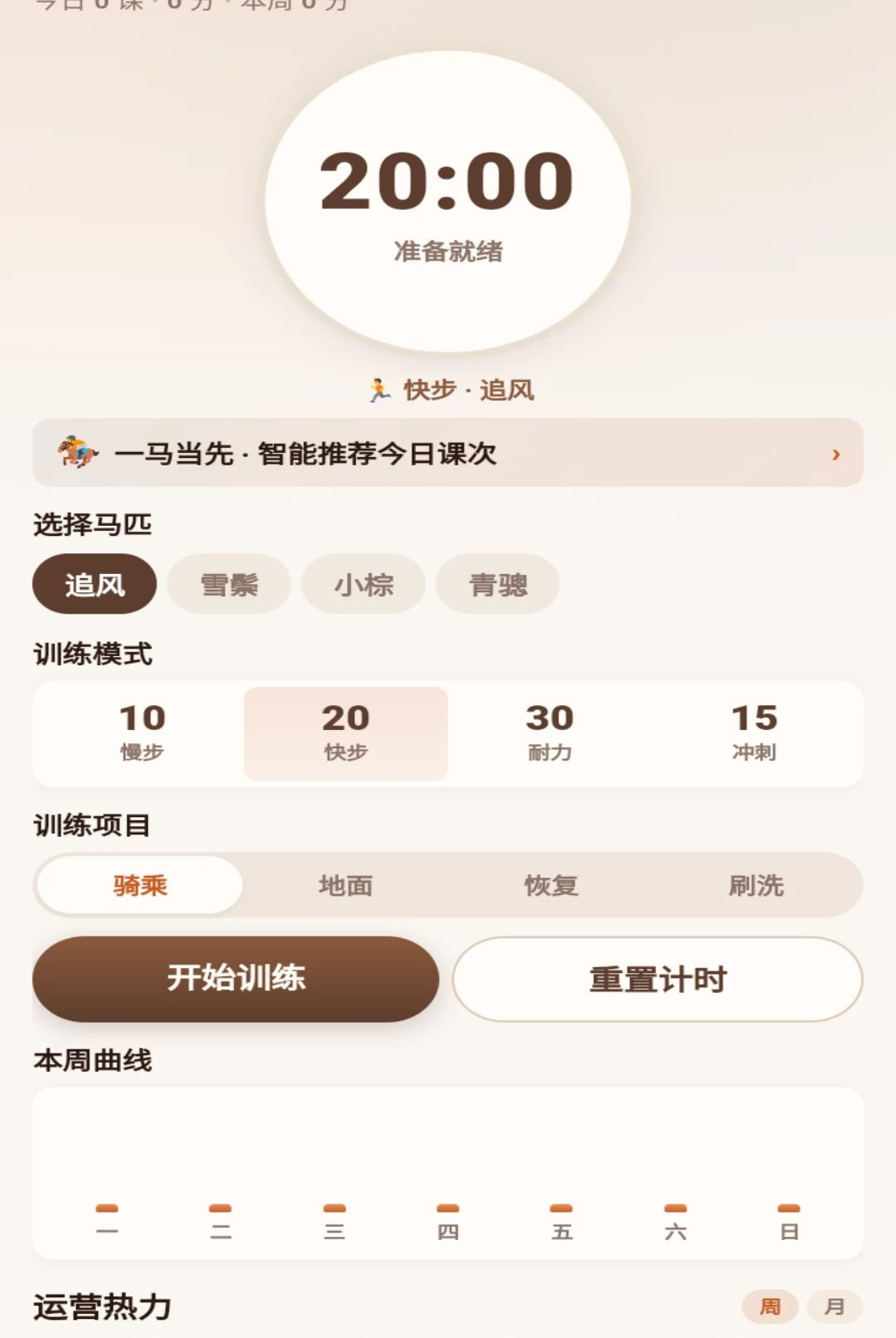Switch to the 骑乘 training item
Image resolution: width=896 pixels, height=1338 pixels.
pyautogui.click(x=140, y=885)
